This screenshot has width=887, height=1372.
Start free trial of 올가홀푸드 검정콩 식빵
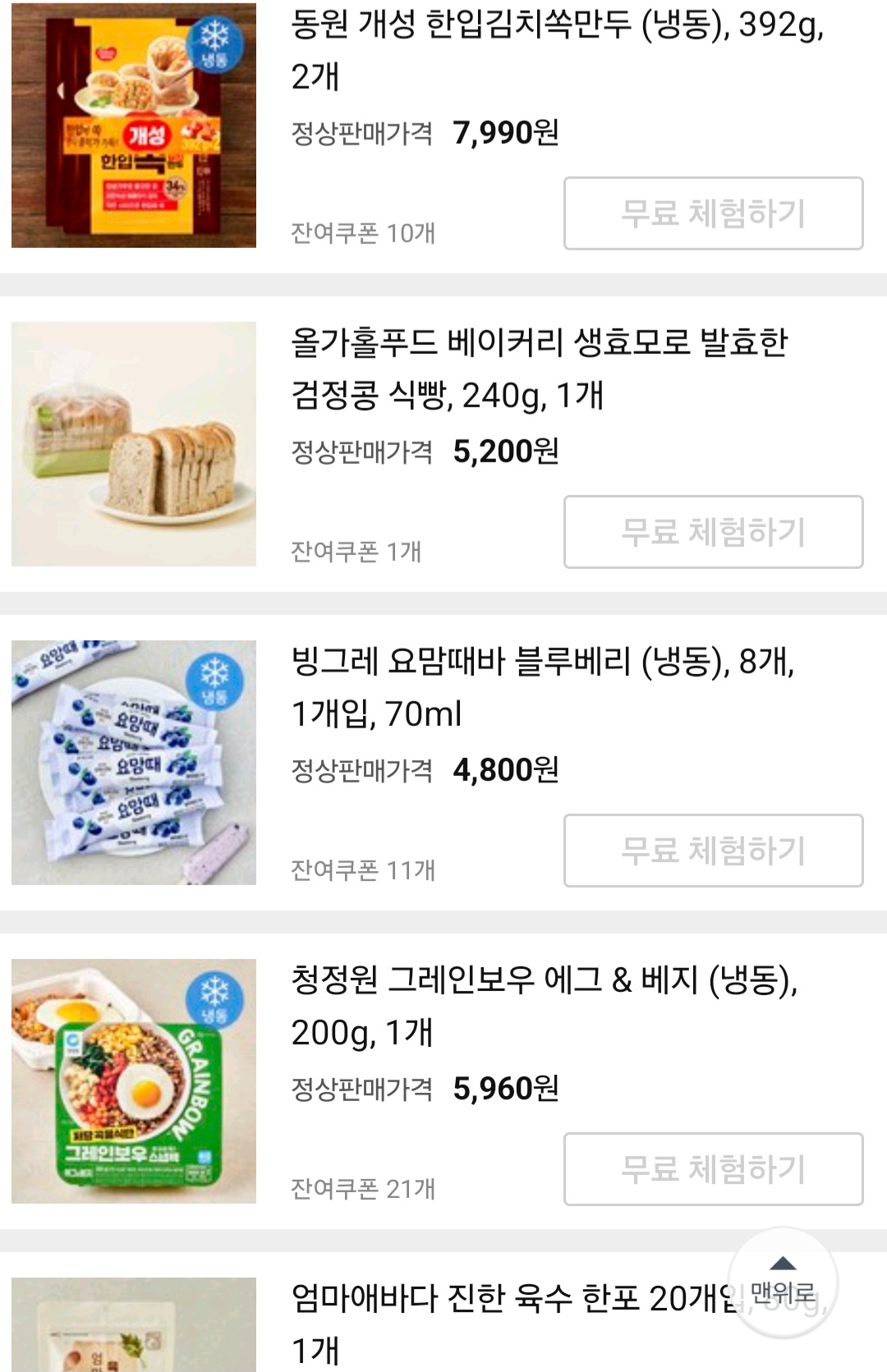click(713, 532)
